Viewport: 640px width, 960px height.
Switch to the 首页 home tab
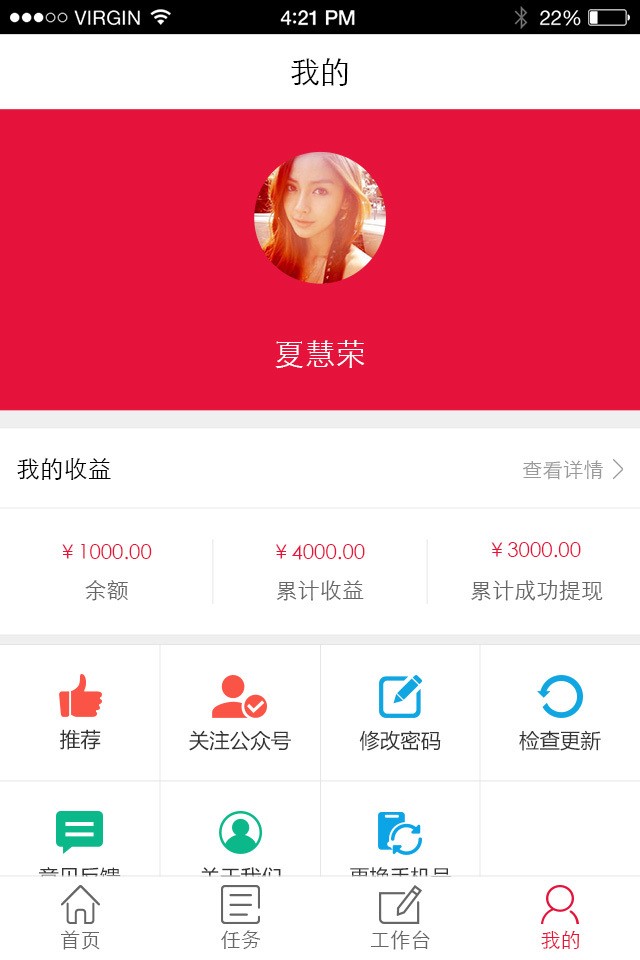pyautogui.click(x=80, y=918)
